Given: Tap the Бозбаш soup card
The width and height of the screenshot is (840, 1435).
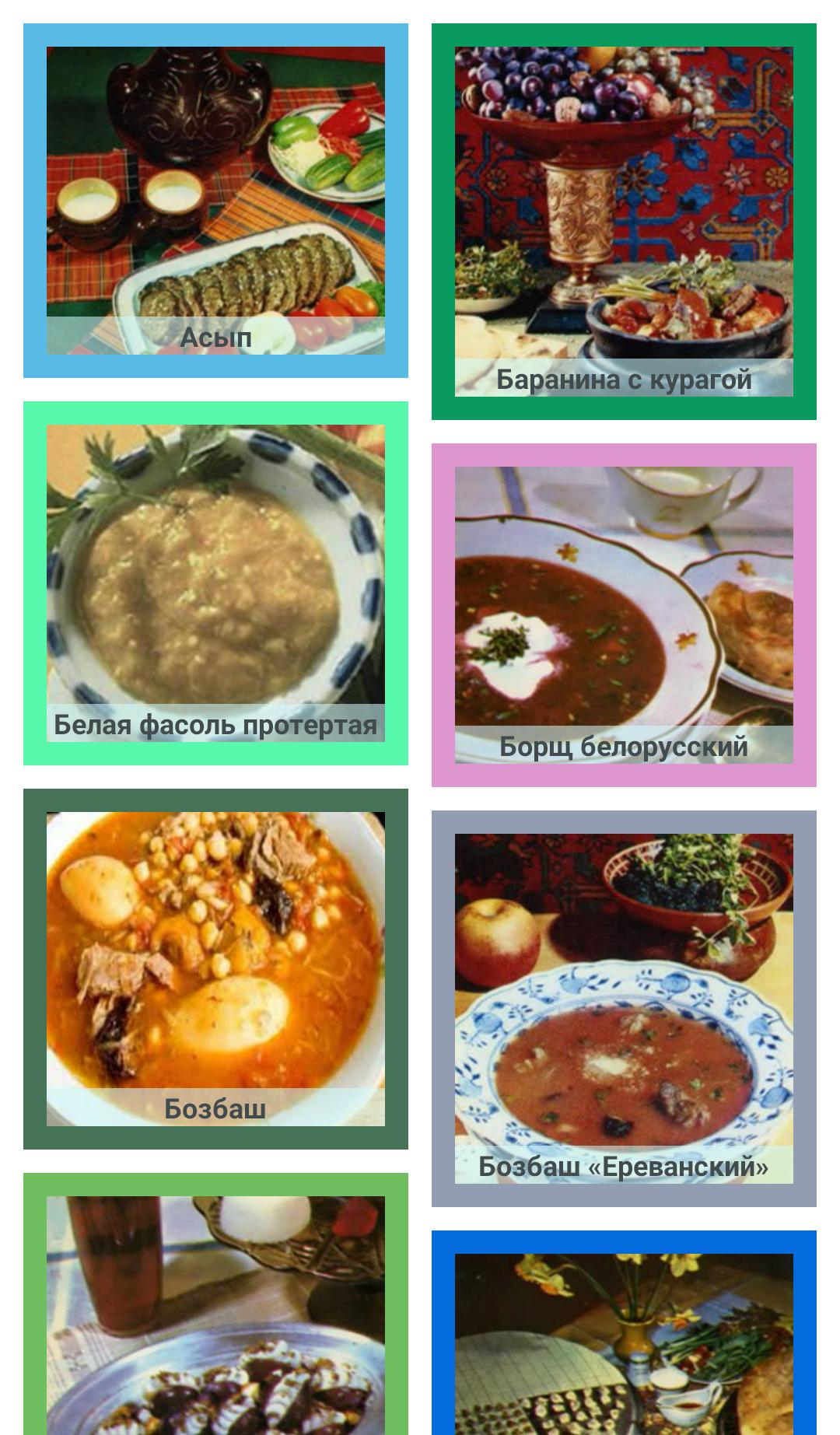Looking at the screenshot, I should pos(215,968).
